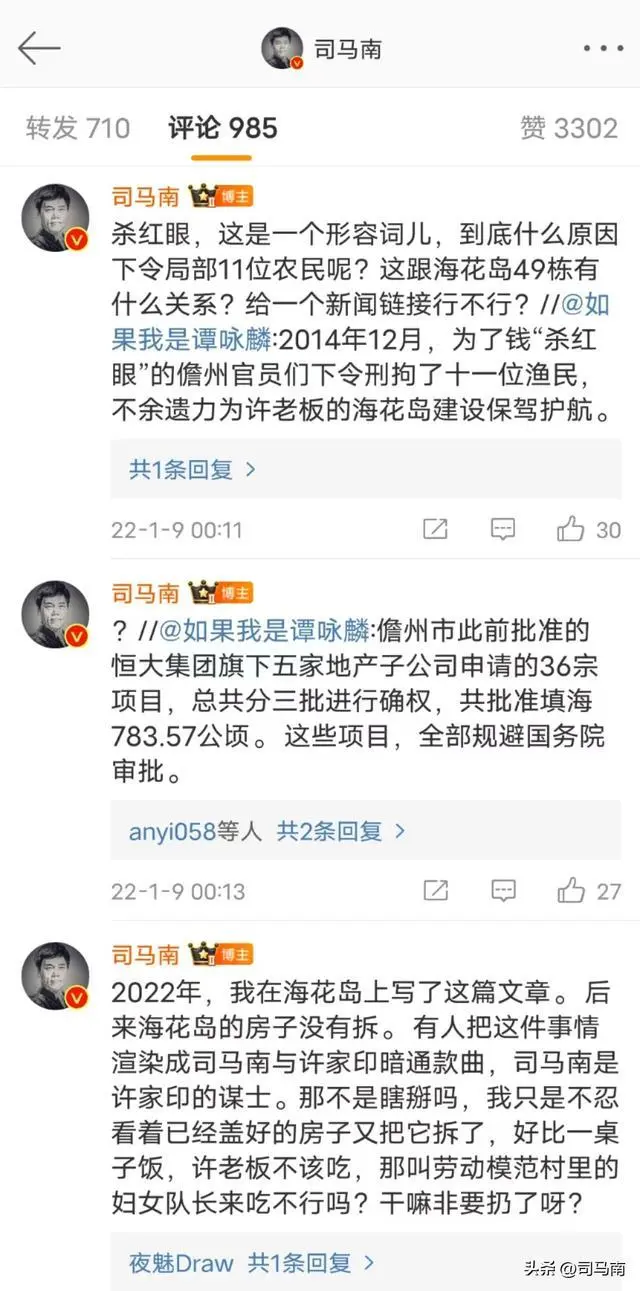The height and width of the screenshot is (1291, 640).
Task: Reply to the comment dated 22-1-9 00:11
Action: [x=503, y=529]
